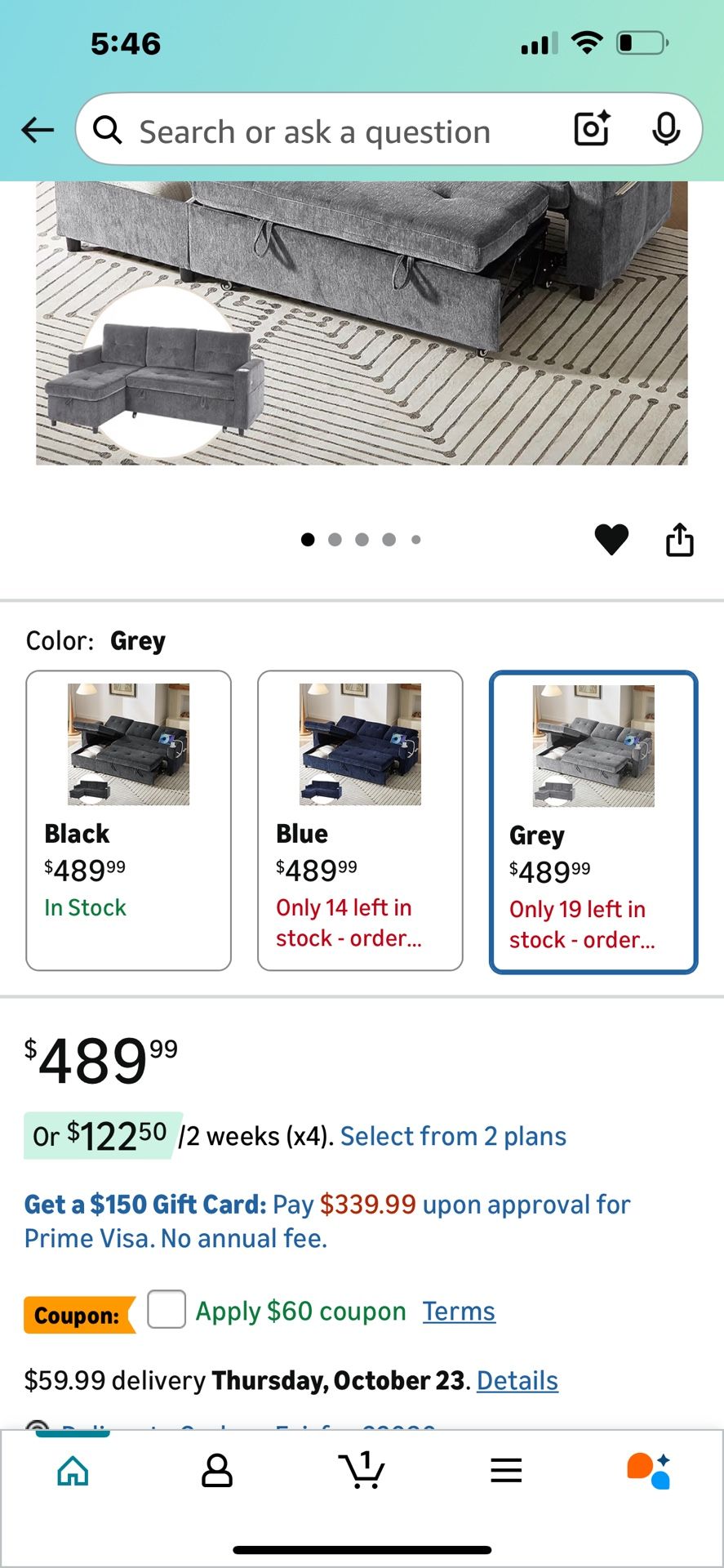Viewport: 724px width, 1568px height.
Task: Add the sofa to favorites
Action: 612,538
